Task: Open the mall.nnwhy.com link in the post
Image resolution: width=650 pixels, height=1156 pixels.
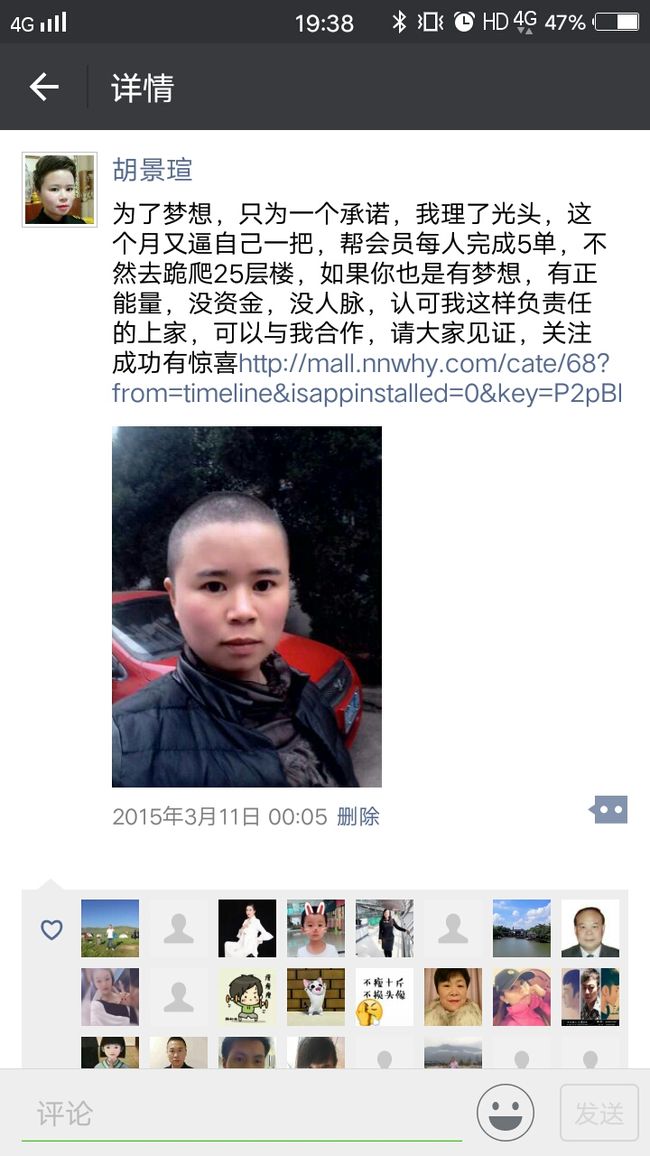Action: [x=367, y=377]
